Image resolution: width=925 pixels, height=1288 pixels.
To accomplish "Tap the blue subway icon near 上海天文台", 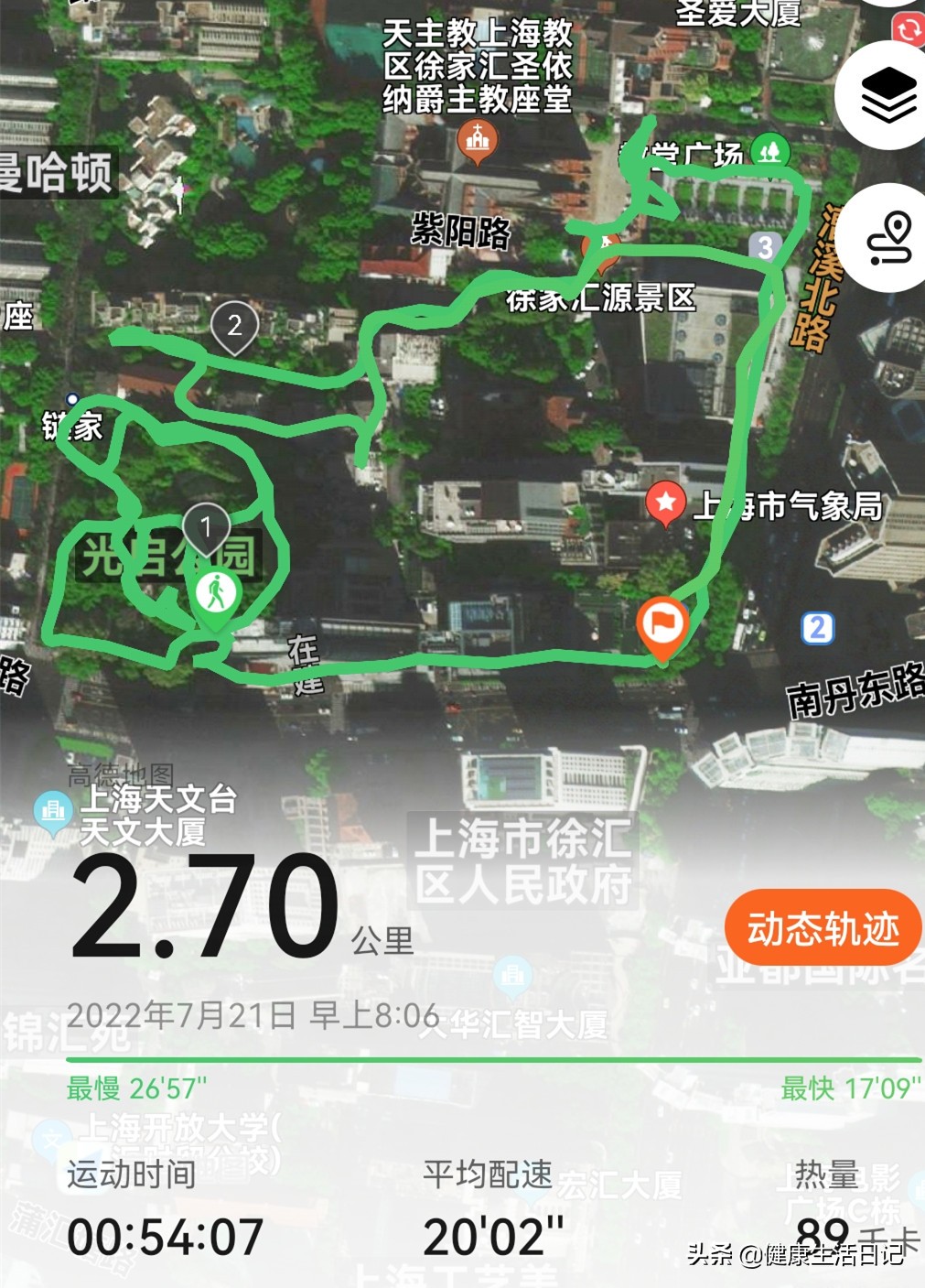I will (x=53, y=809).
